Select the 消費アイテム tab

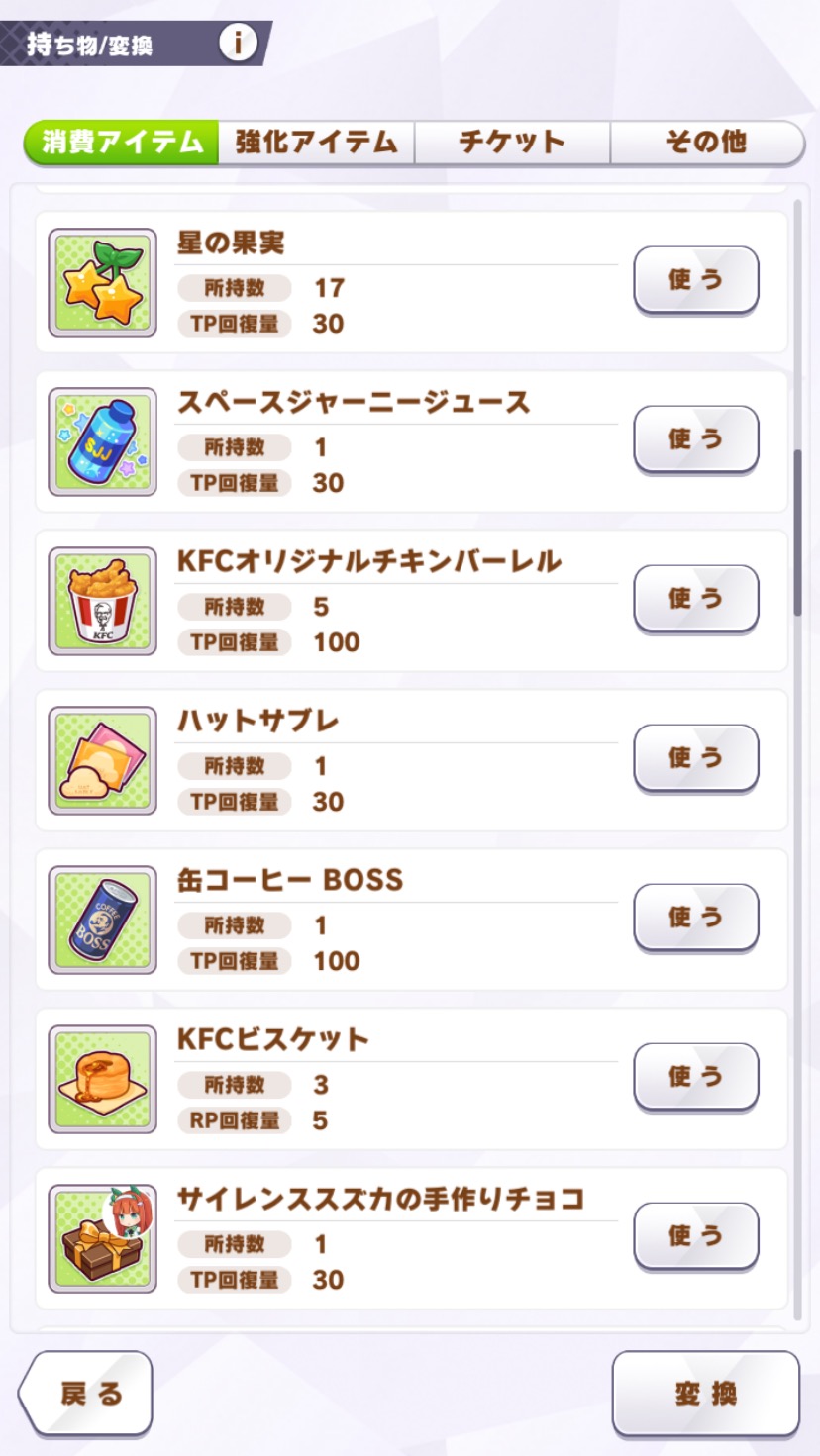click(121, 143)
